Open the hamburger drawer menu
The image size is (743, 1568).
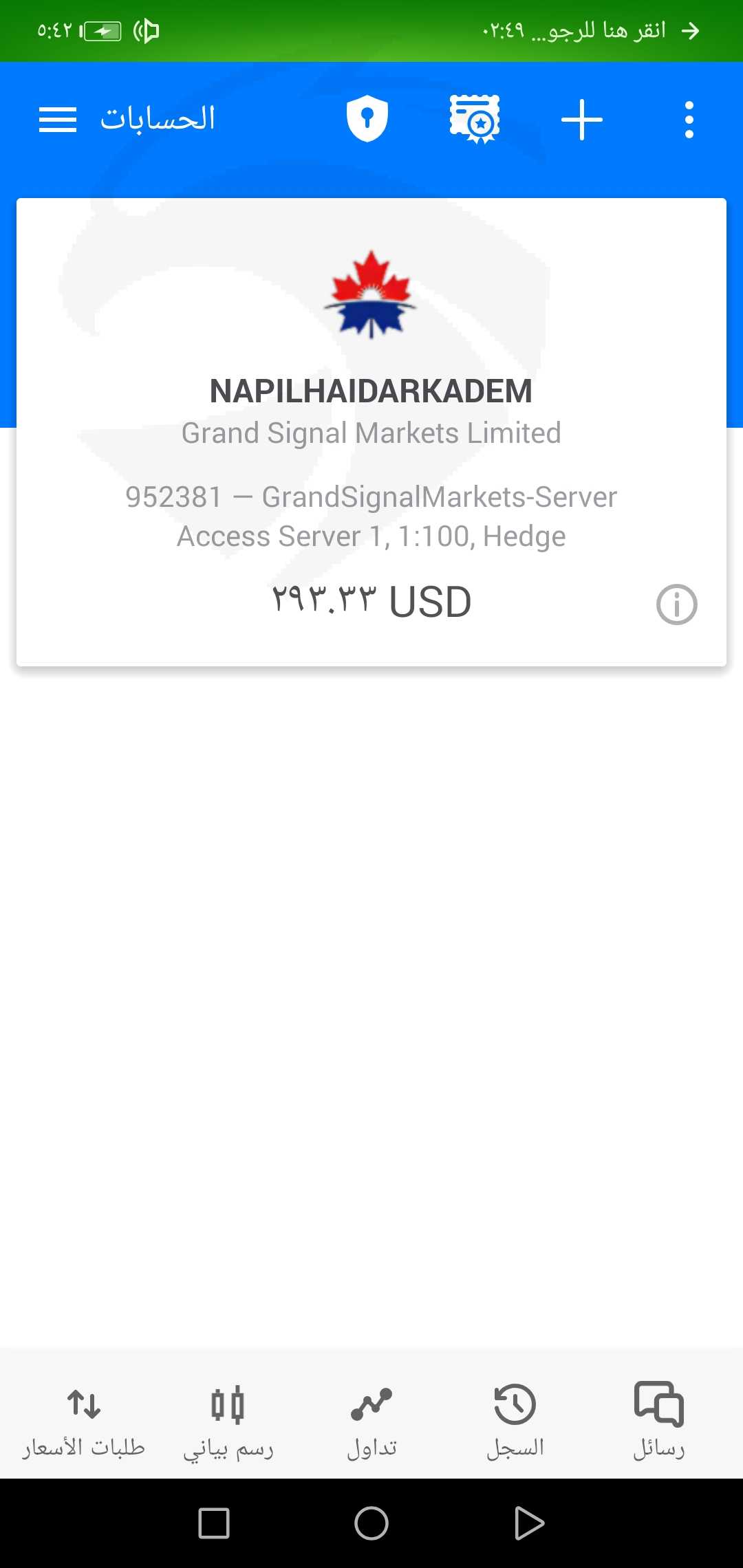pos(58,120)
